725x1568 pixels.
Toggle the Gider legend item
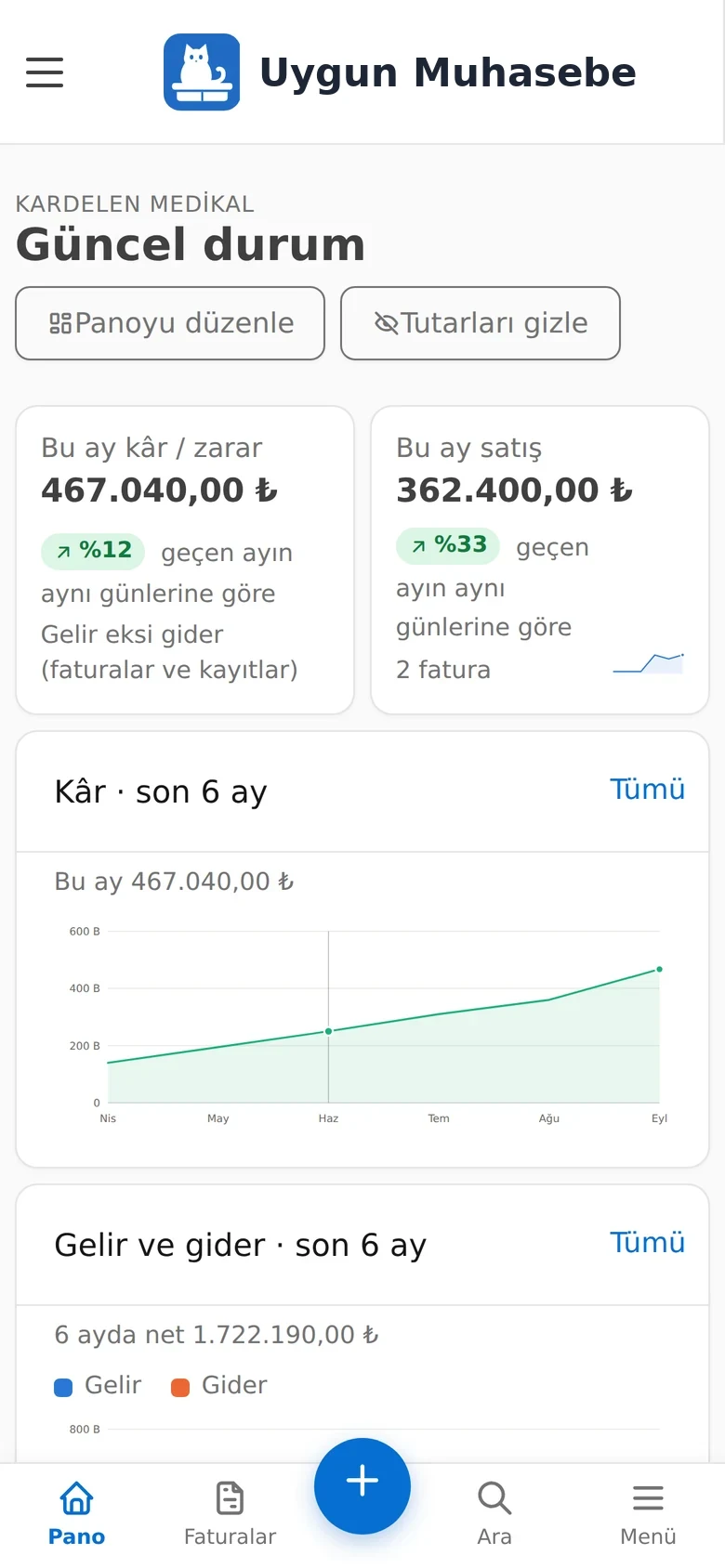pyautogui.click(x=219, y=1386)
